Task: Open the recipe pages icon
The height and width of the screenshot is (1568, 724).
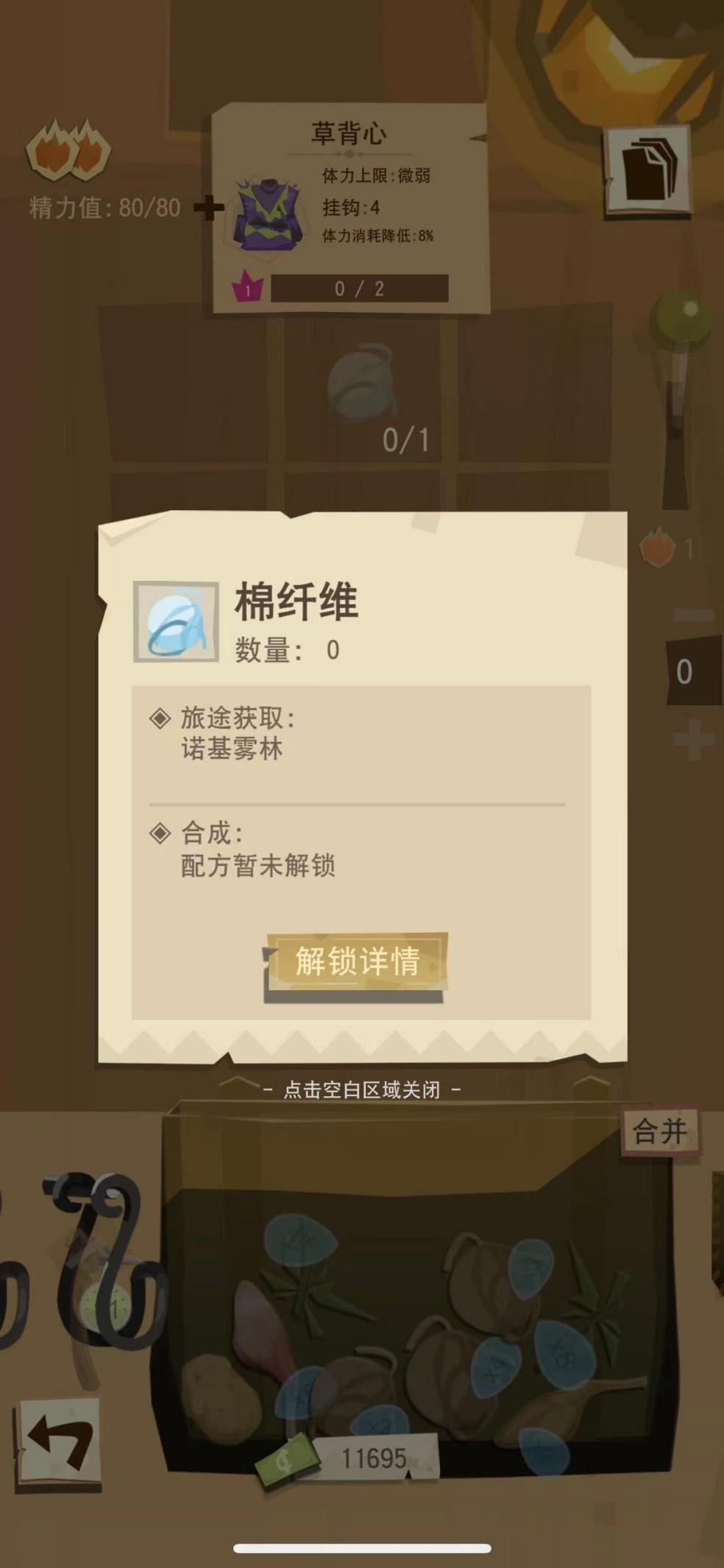Action: pyautogui.click(x=647, y=172)
